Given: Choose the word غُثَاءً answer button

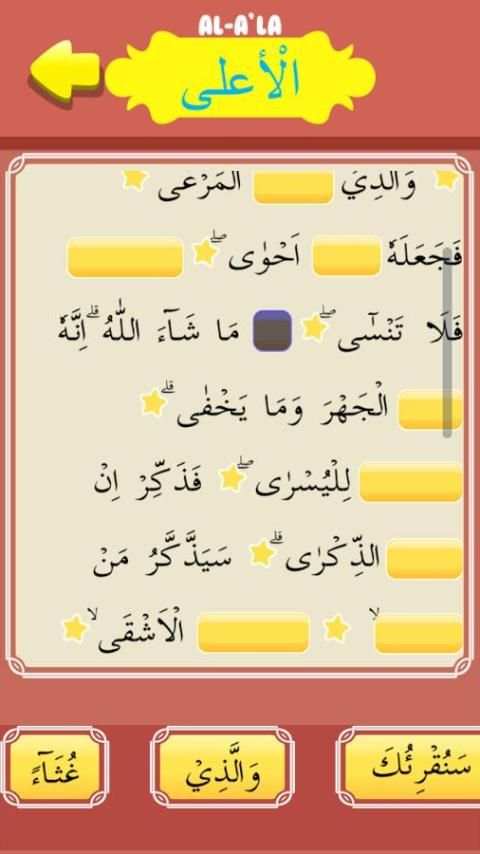Looking at the screenshot, I should pos(54,767).
